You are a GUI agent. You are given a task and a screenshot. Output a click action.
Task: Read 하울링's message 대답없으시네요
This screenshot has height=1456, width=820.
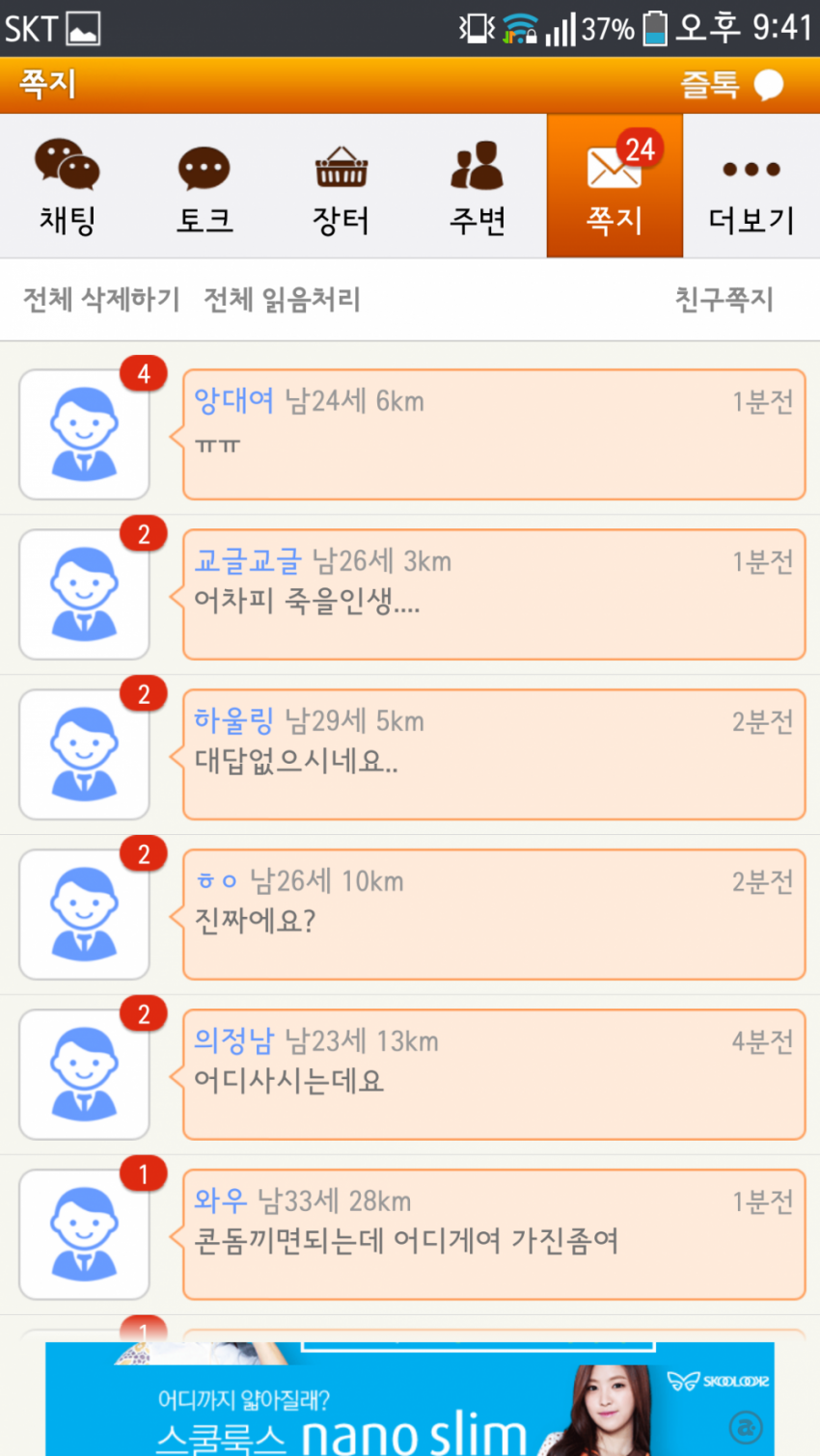click(493, 755)
